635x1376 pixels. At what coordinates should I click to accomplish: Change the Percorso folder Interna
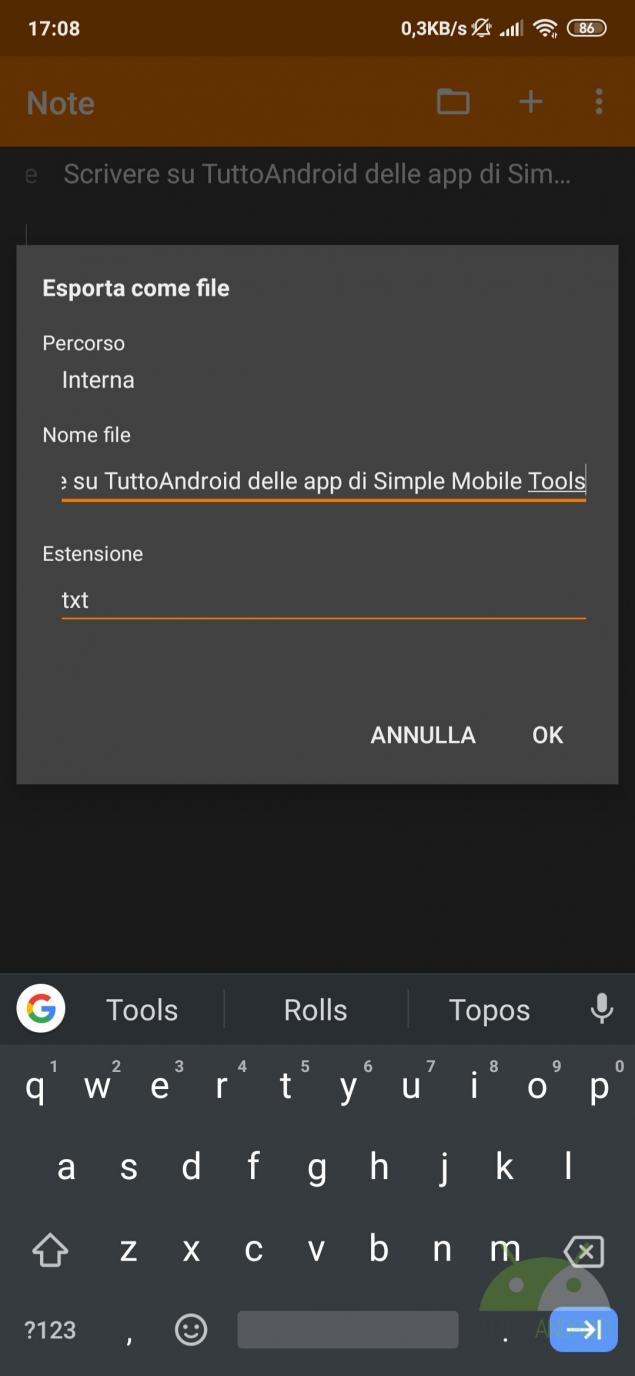tap(98, 380)
